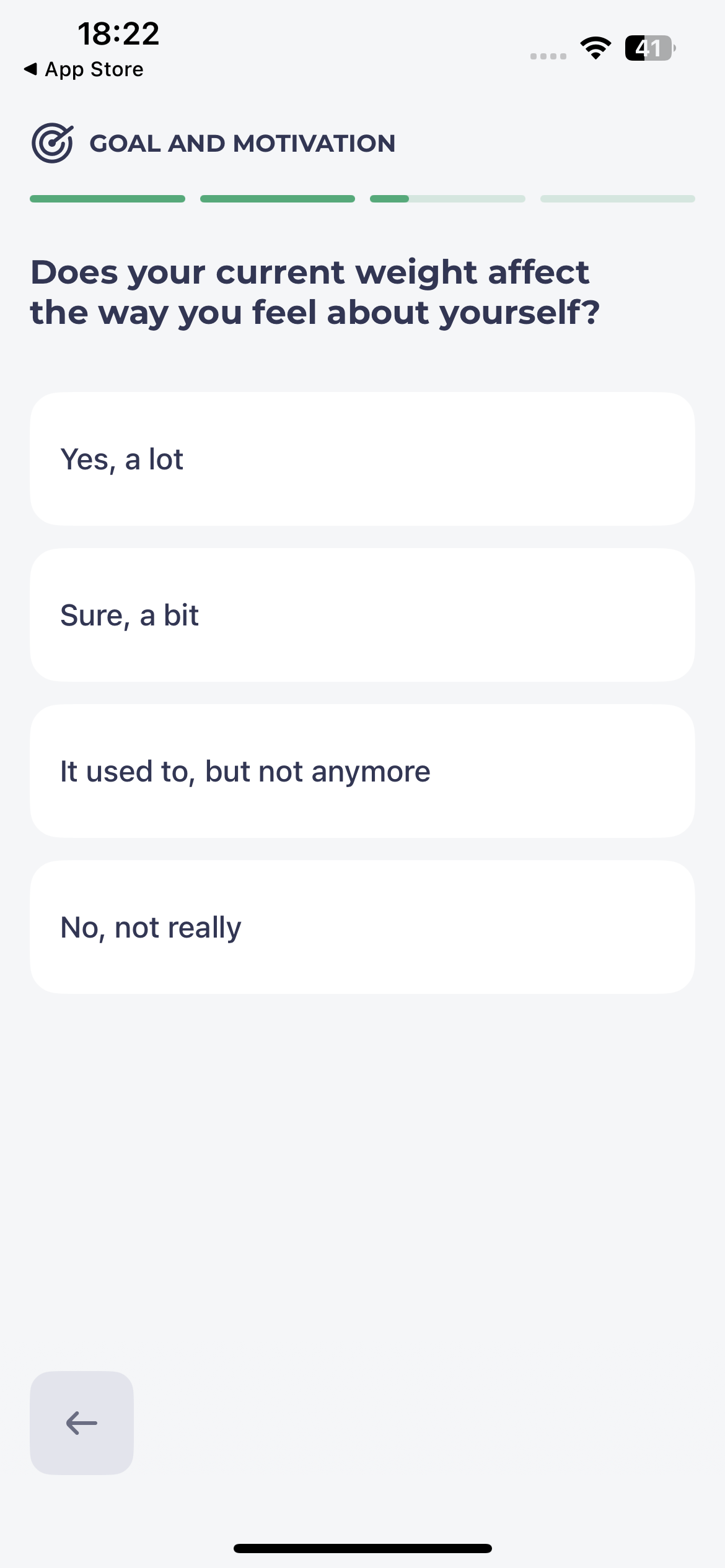Go back with the arrow button

click(82, 1422)
